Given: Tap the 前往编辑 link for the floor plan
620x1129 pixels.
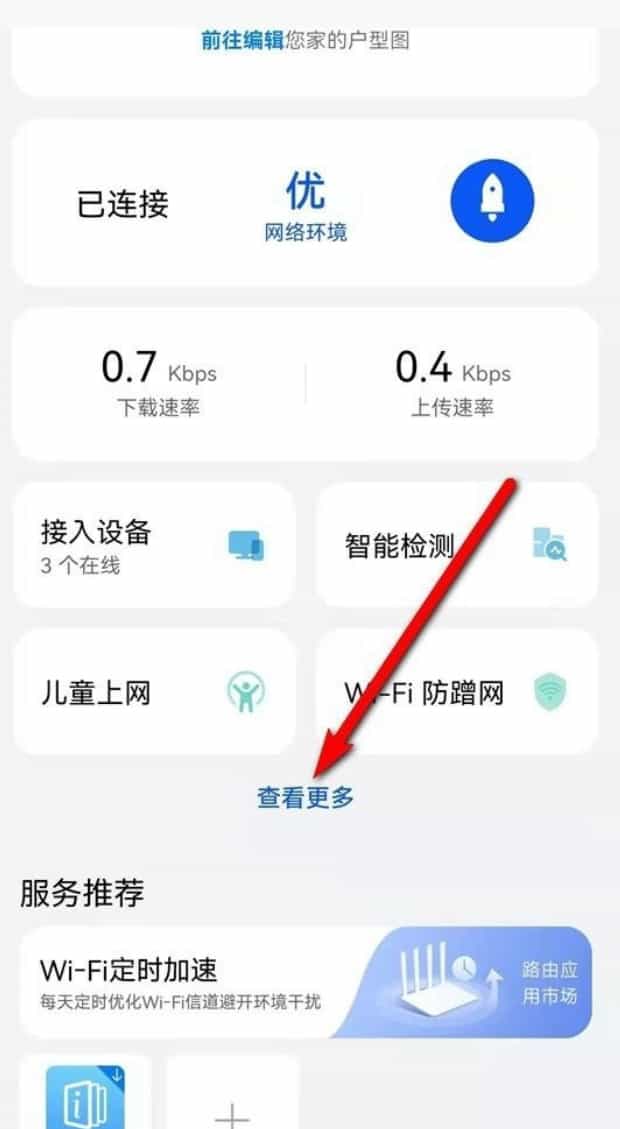Looking at the screenshot, I should 242,42.
